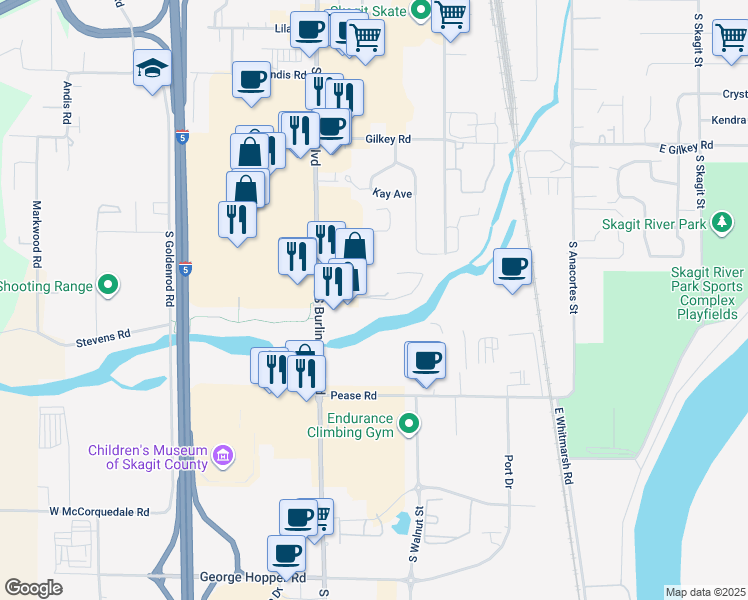Tap the Children's Museum of Skagit County pin
Viewport: 748px width, 600px height.
pyautogui.click(x=223, y=457)
